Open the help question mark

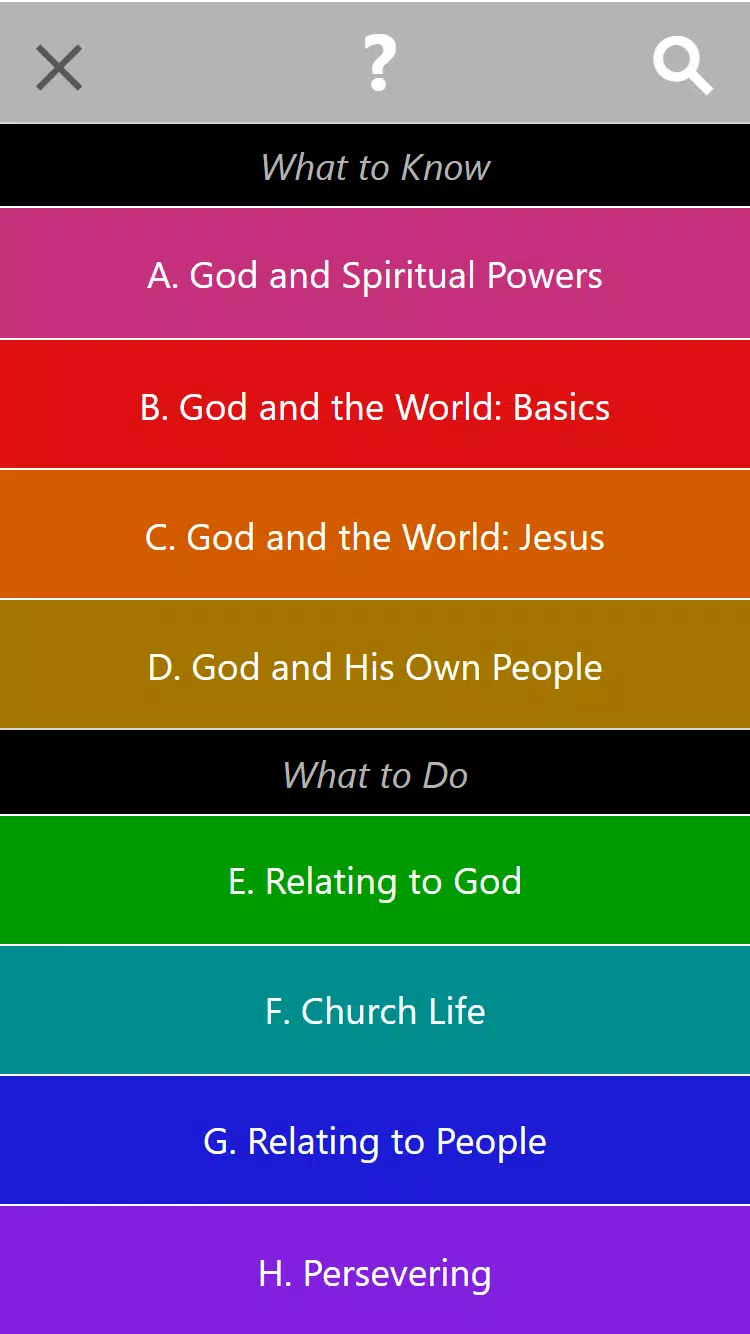click(x=378, y=63)
